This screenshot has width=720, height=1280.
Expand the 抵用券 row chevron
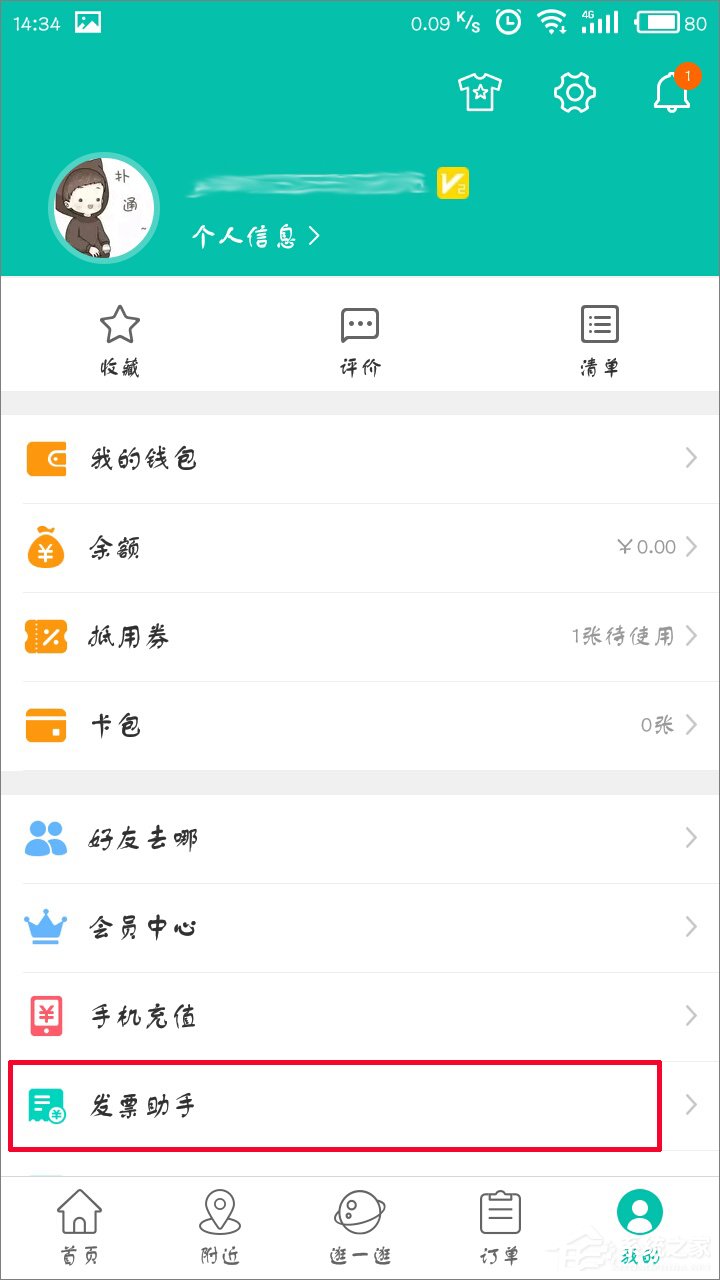click(690, 636)
